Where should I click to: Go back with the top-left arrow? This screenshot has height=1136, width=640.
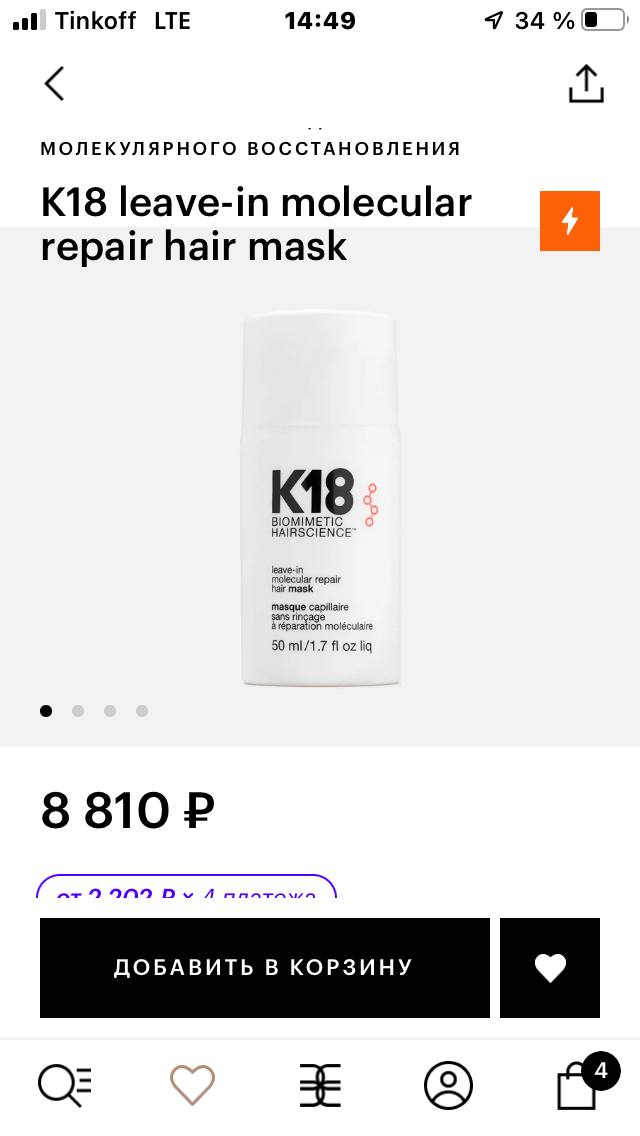(x=54, y=83)
